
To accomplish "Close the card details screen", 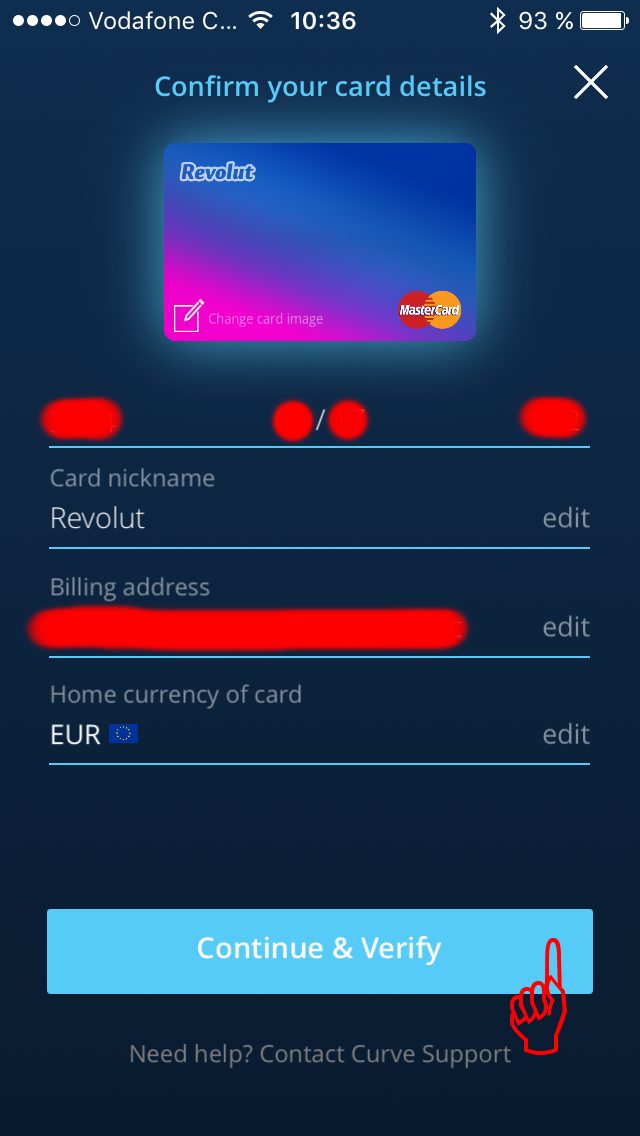I will tap(591, 83).
